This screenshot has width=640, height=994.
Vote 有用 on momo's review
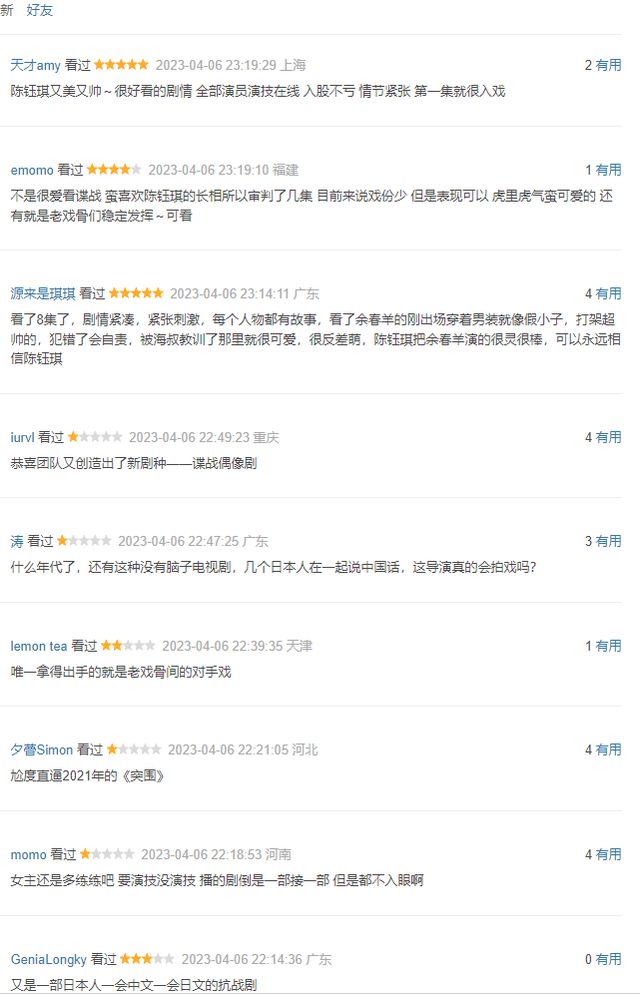coord(608,855)
